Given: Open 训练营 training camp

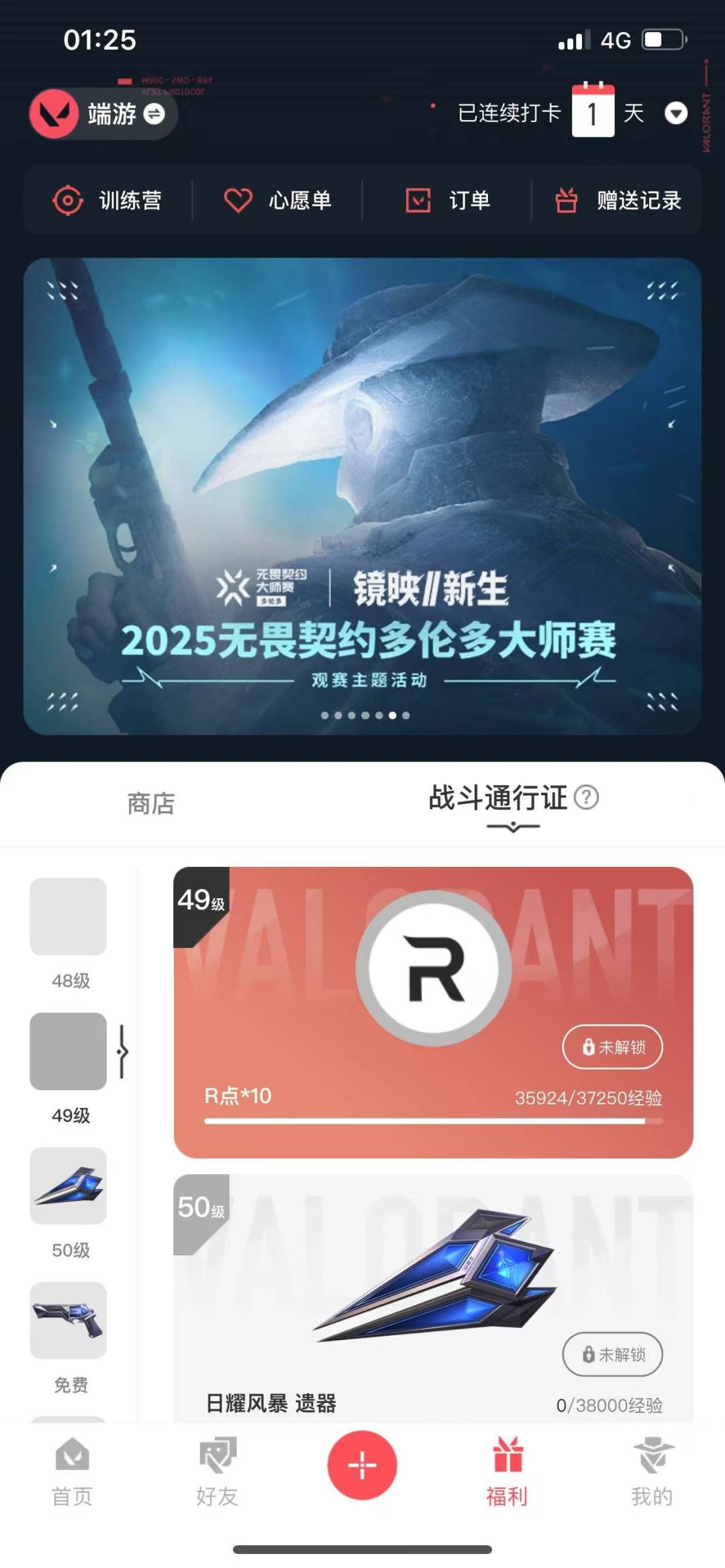Looking at the screenshot, I should (x=107, y=201).
